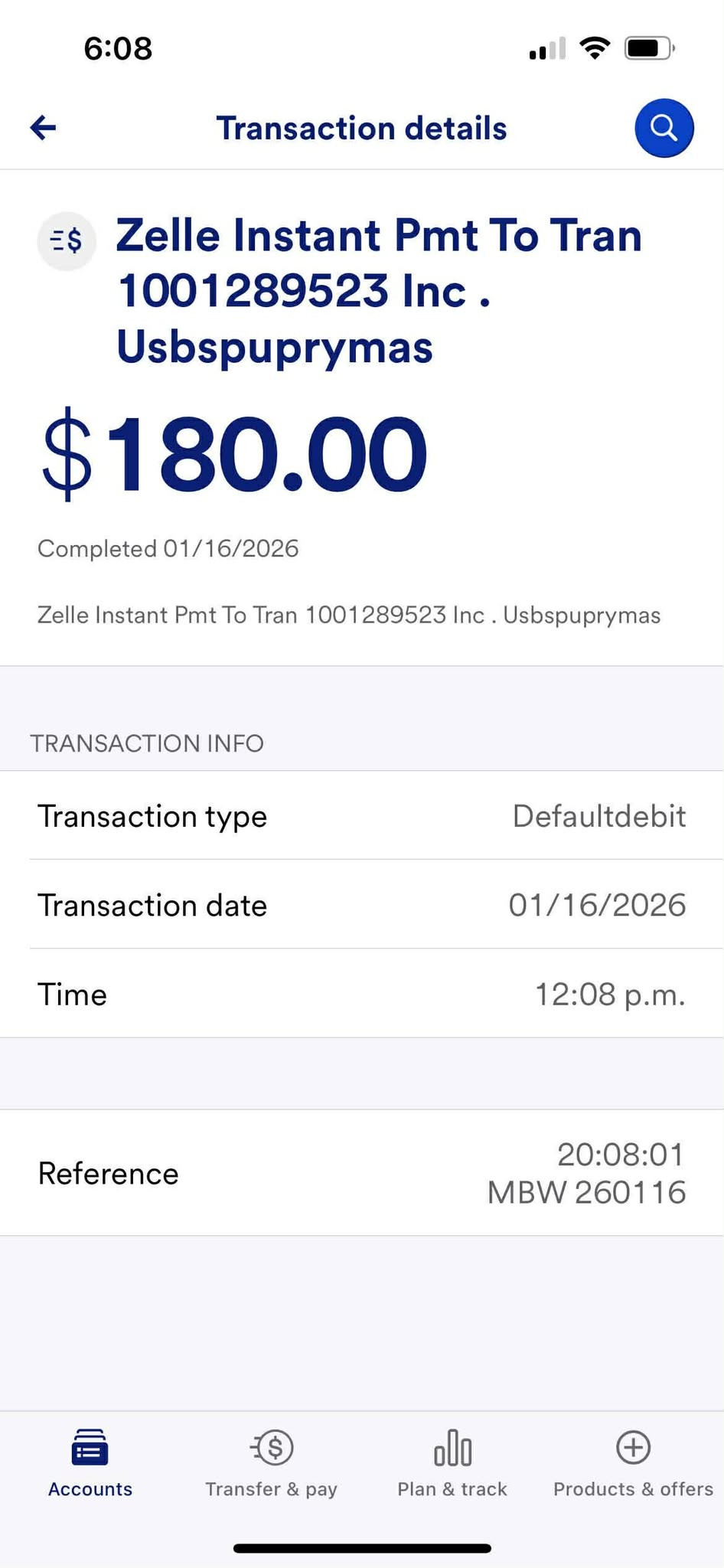Go back from Transaction details
The image size is (724, 1568).
44,127
